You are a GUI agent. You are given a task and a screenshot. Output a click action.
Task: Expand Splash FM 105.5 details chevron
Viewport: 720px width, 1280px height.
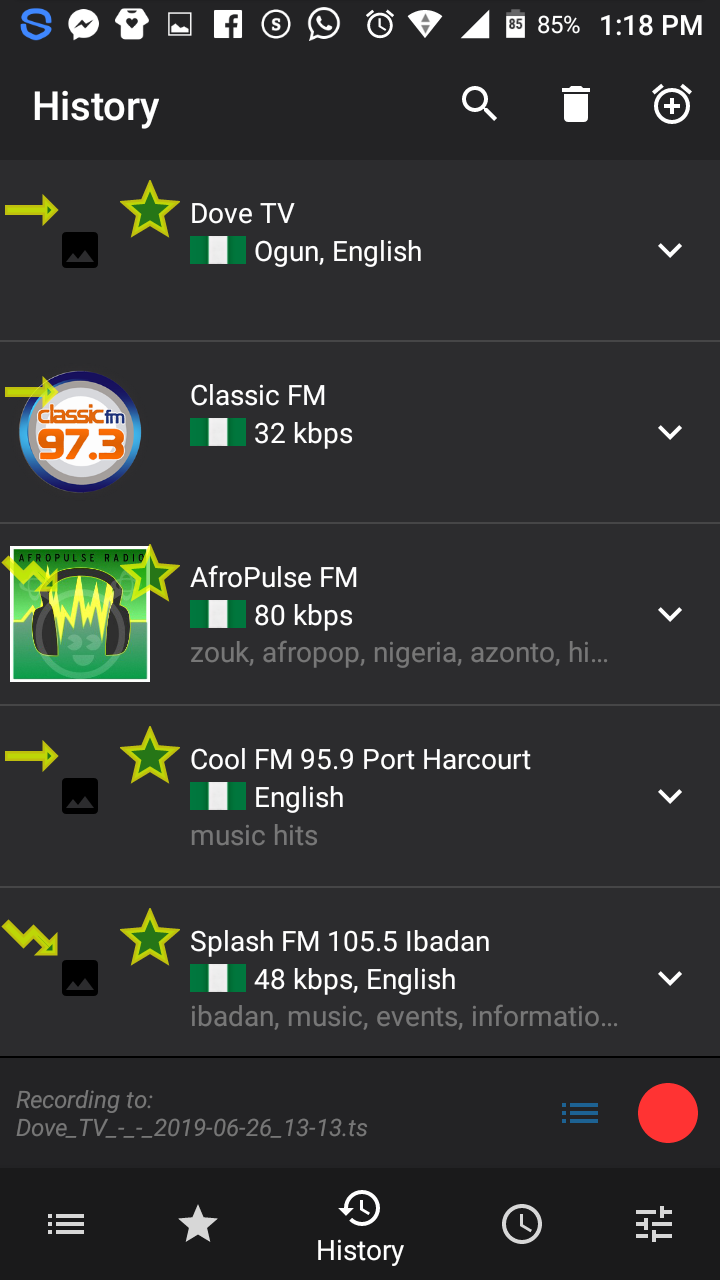pyautogui.click(x=670, y=978)
